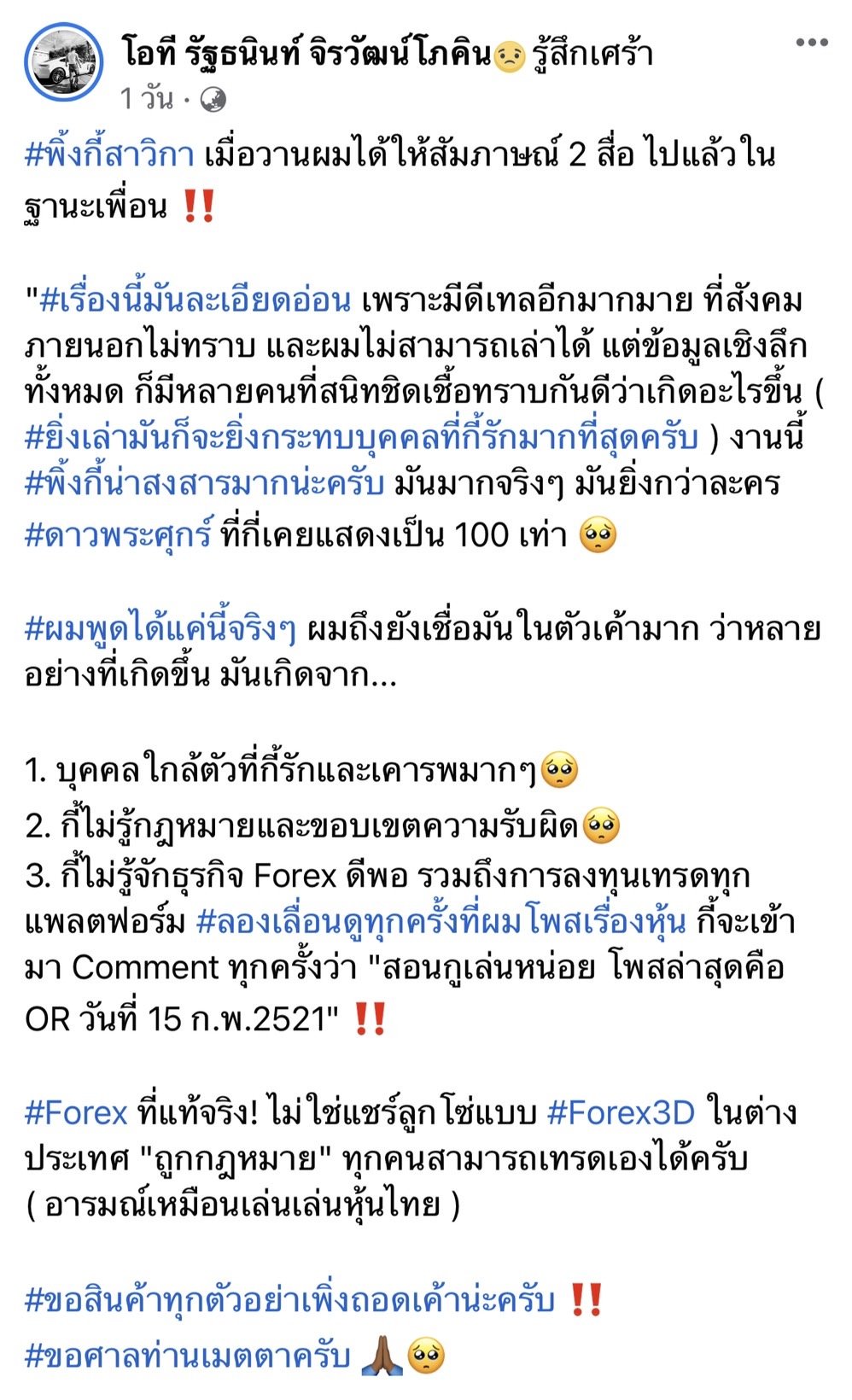Viewport: 852px width, 1400px height.
Task: Open hashtag #ลองเลื่อนดูทุกครั้งที่ผมโพสเรื่องหุ้น
Action: [x=441, y=922]
